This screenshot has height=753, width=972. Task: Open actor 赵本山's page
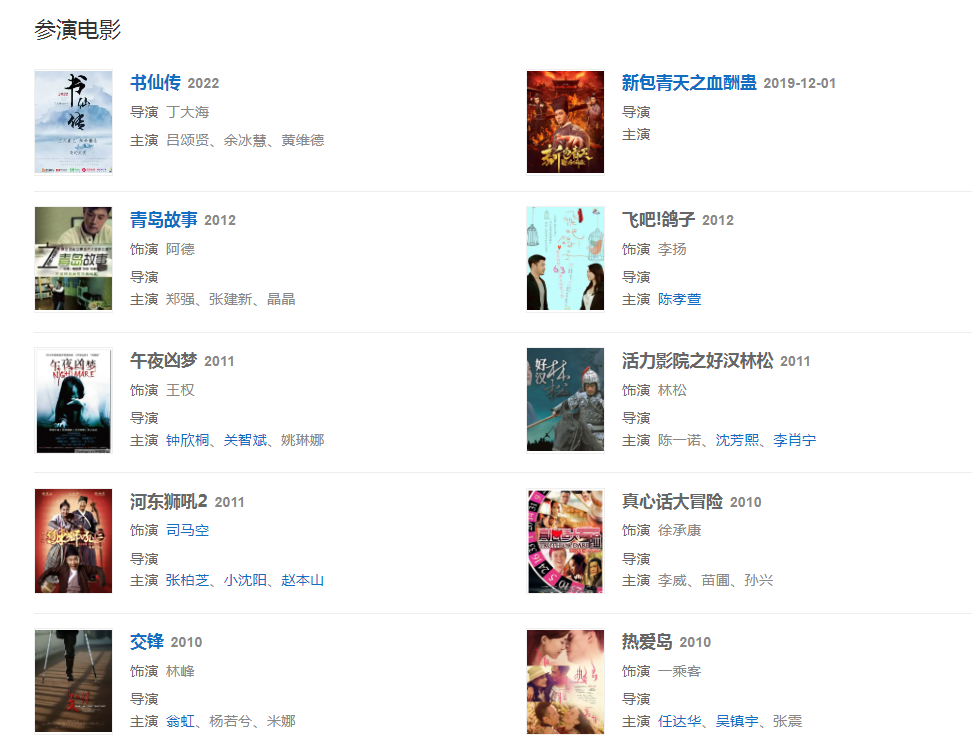pos(302,580)
